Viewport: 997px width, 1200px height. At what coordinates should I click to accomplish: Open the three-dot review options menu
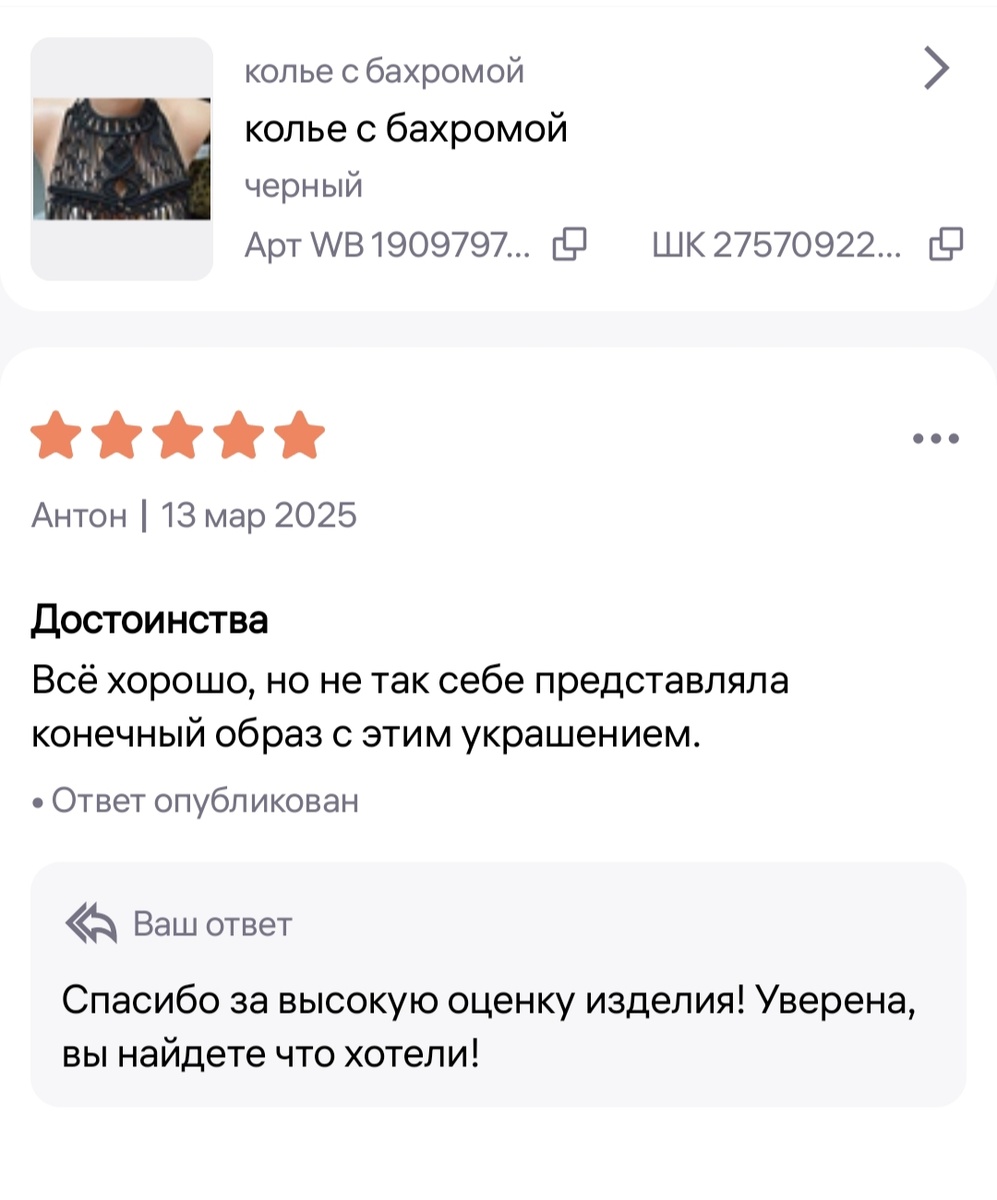(x=934, y=436)
